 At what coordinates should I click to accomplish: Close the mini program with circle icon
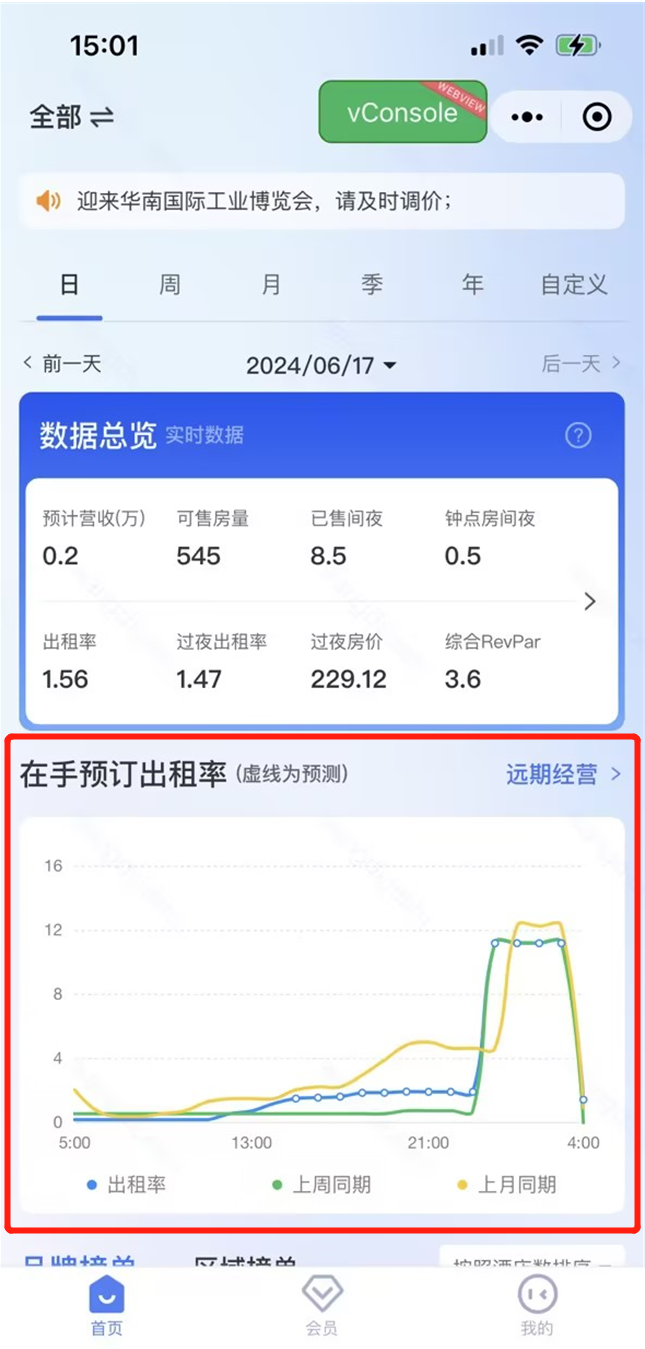[597, 117]
